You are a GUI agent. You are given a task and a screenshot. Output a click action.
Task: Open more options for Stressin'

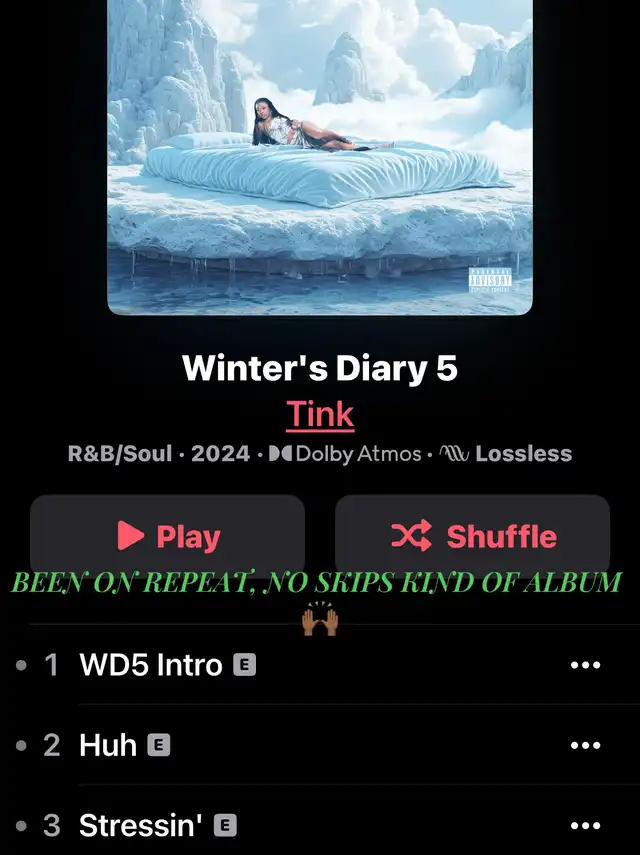[x=585, y=826]
